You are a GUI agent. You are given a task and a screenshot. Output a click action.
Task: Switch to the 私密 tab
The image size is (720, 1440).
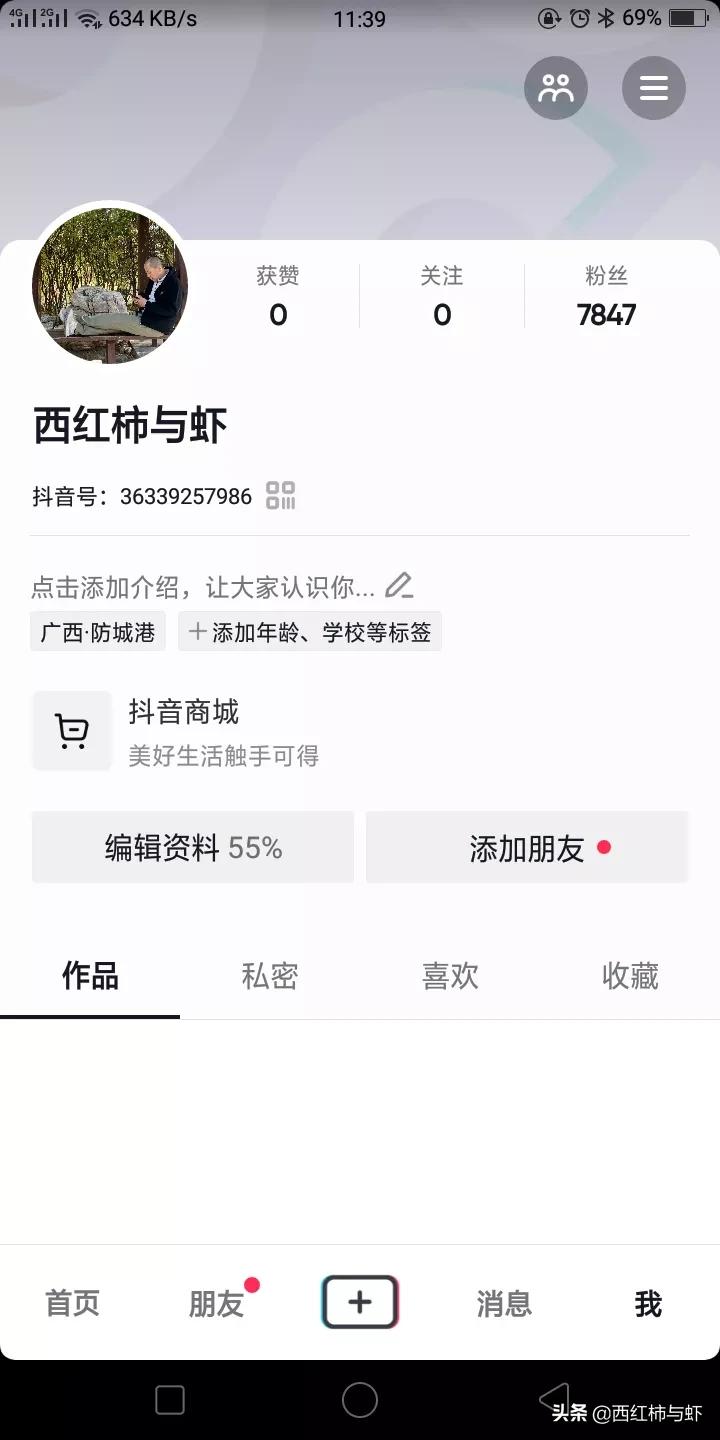(x=269, y=976)
